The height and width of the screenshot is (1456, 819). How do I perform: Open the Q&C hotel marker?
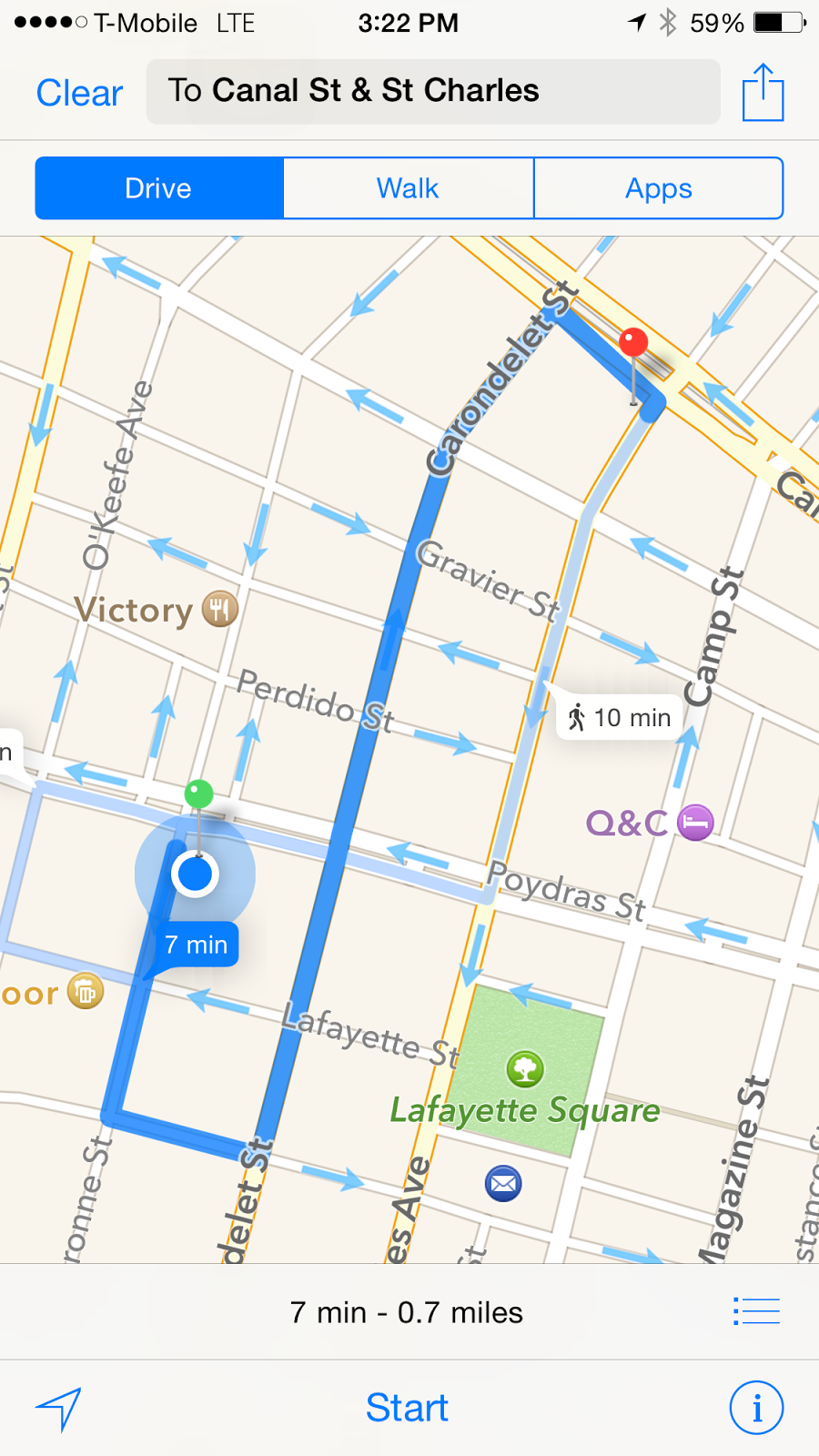click(x=696, y=823)
